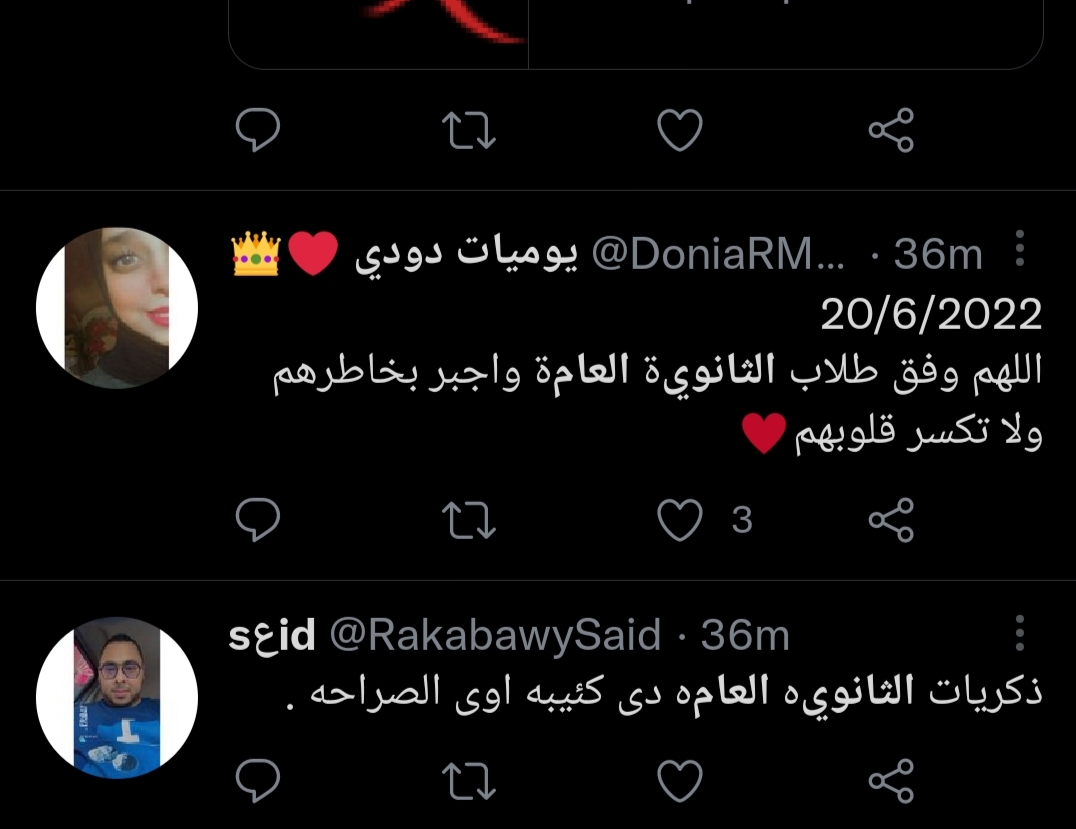The height and width of the screenshot is (829, 1076).
Task: Share the tweet with the link card
Action: pos(890,130)
